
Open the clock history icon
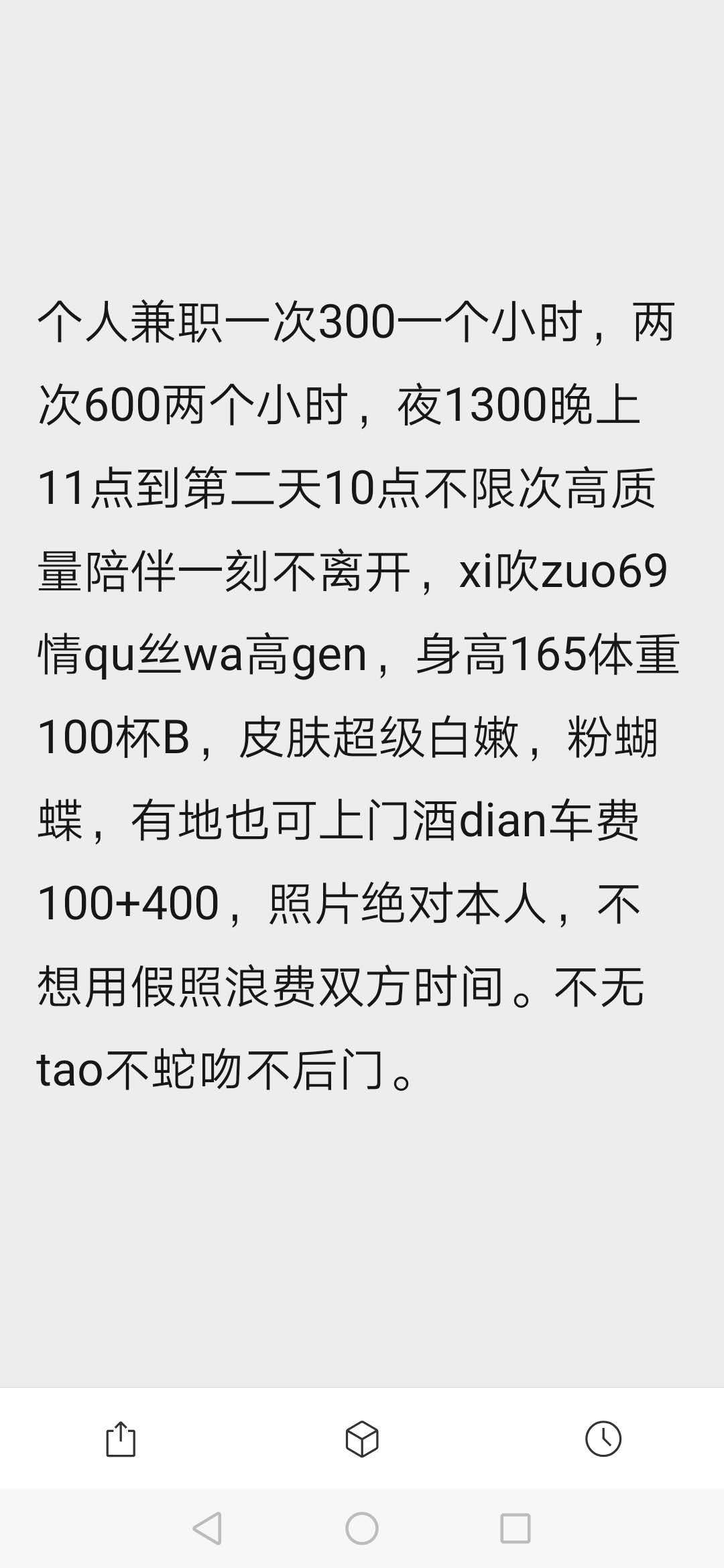pyautogui.click(x=603, y=1439)
